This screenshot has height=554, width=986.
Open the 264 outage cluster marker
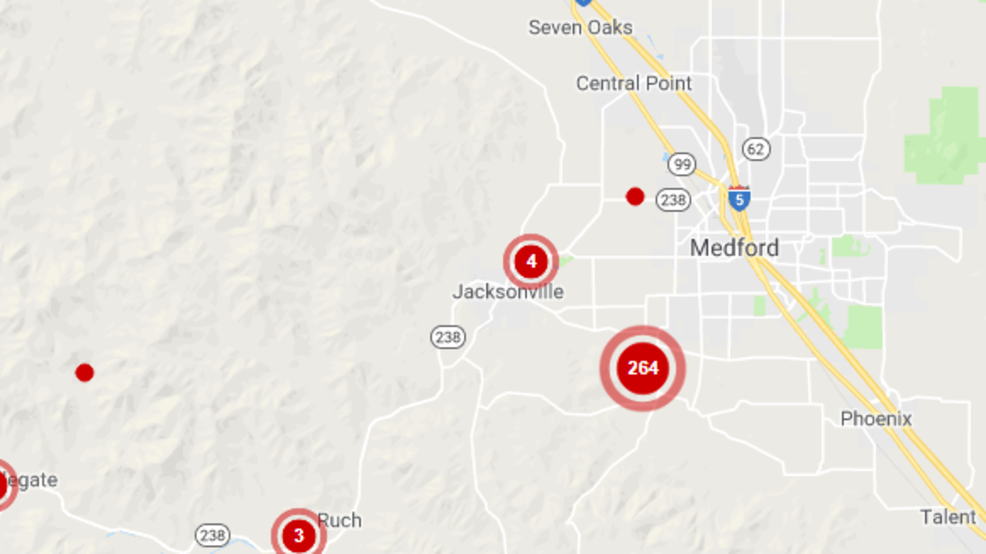(643, 368)
